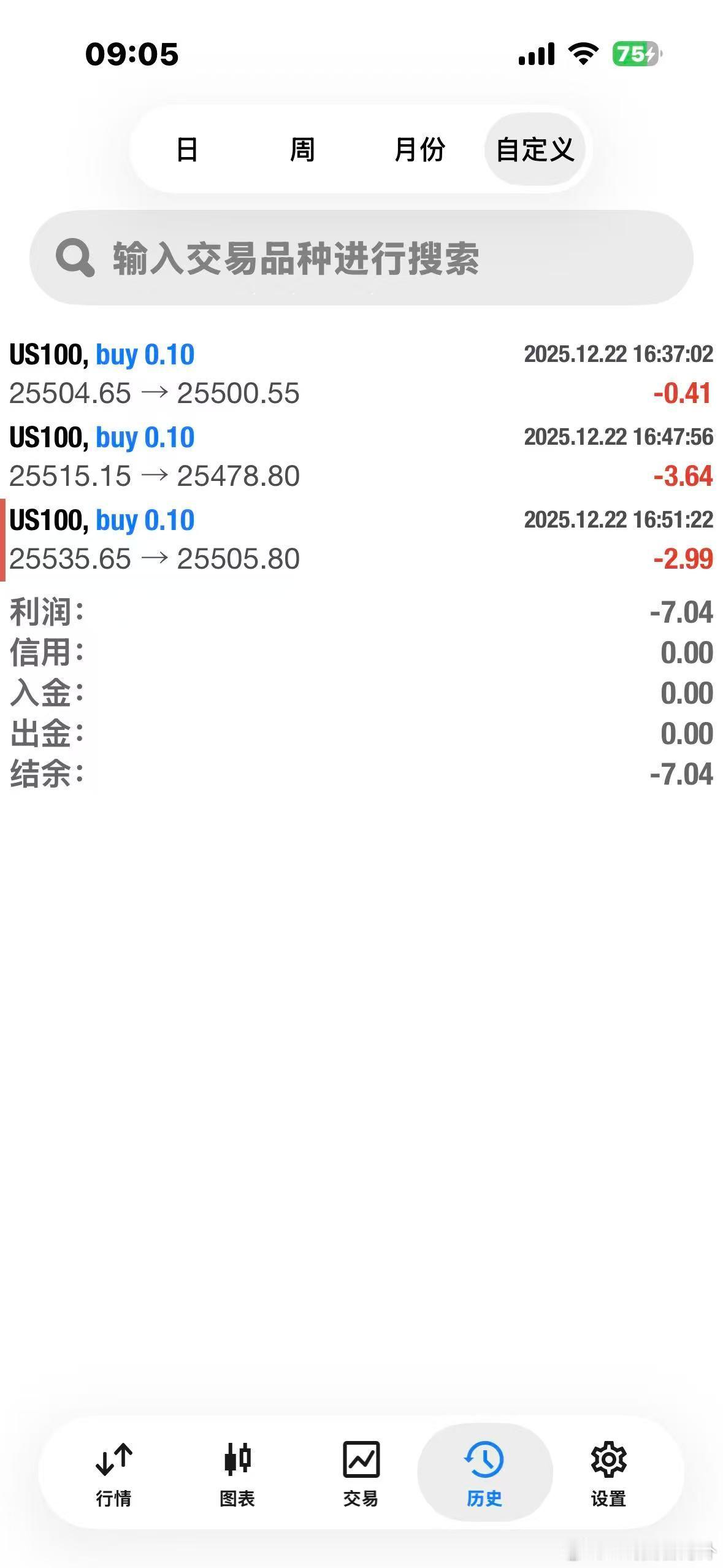The width and height of the screenshot is (723, 1568).
Task: Open the US100 trade closed at 16:47:56
Action: (361, 456)
